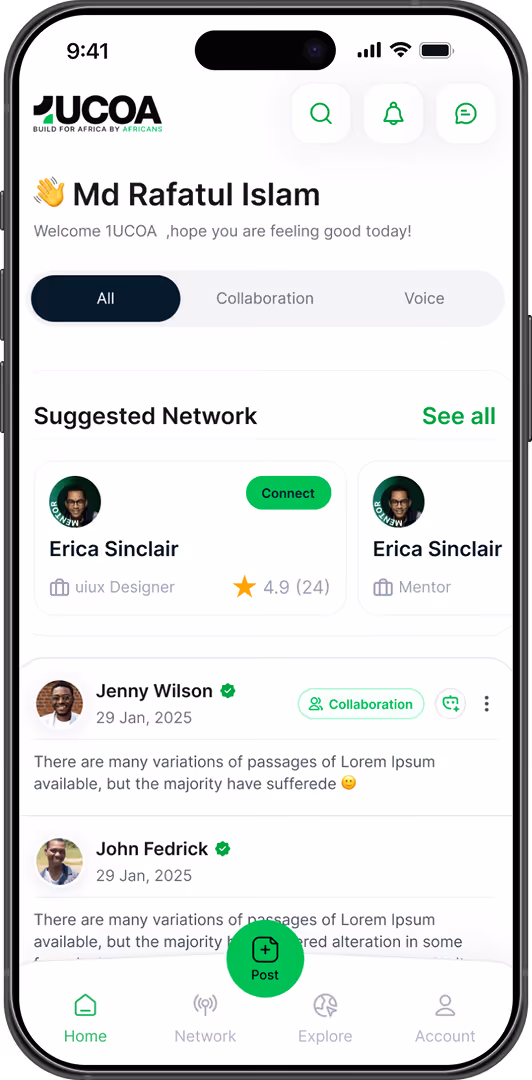Viewport: 532px width, 1080px height.
Task: Select the All filter tab
Action: coord(105,298)
